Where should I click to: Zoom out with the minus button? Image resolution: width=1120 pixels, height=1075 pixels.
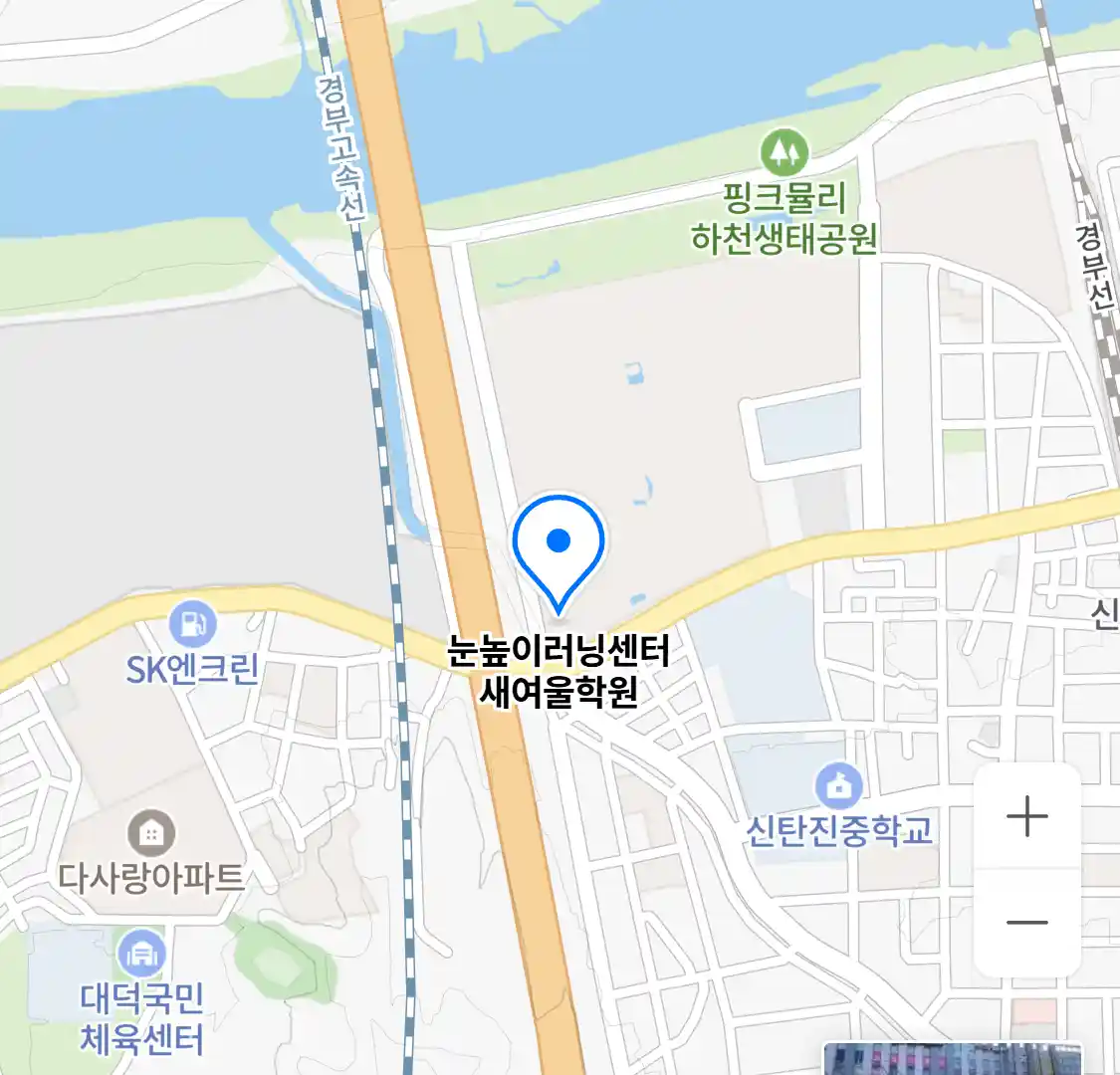1026,922
